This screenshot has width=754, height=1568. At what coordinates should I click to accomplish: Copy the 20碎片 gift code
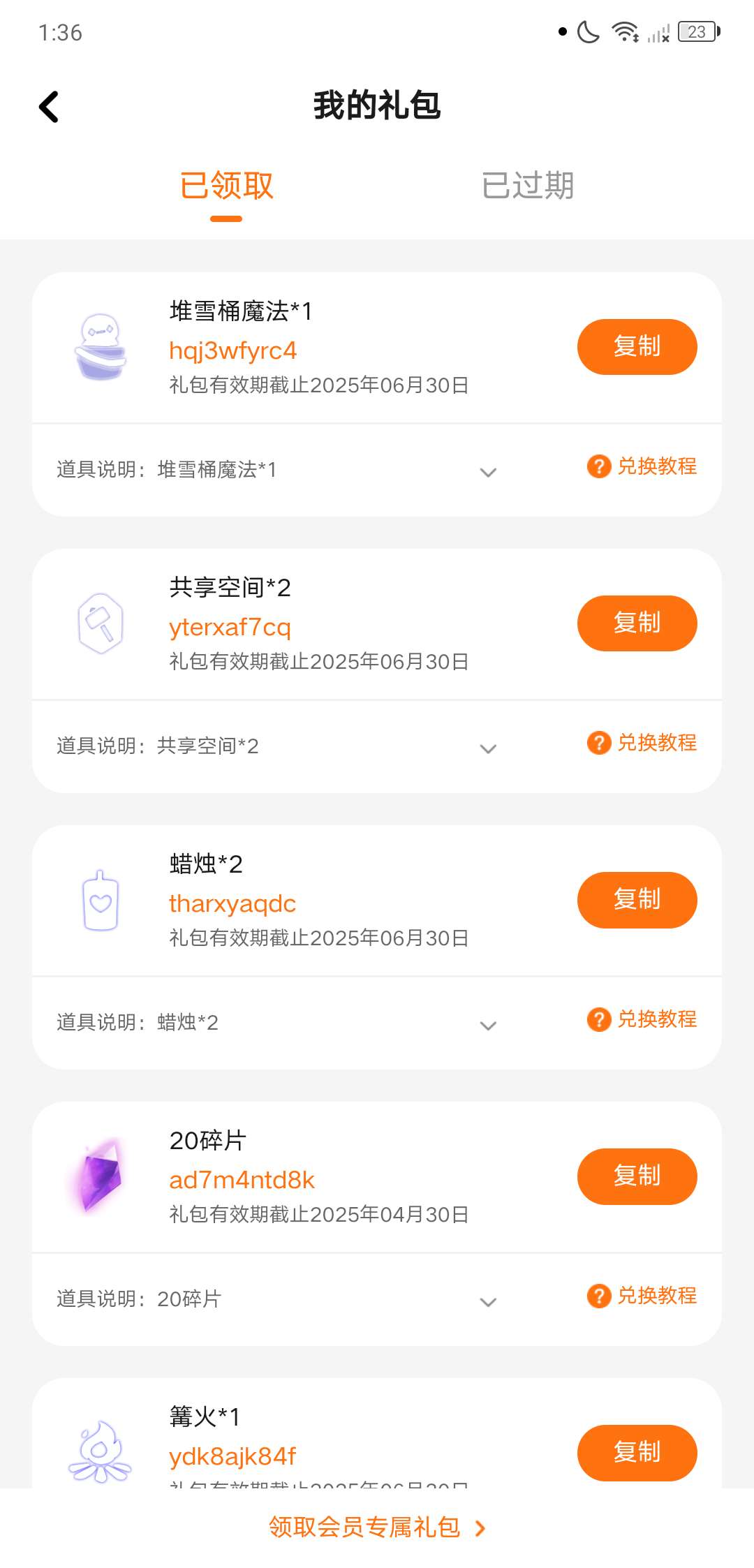637,1176
